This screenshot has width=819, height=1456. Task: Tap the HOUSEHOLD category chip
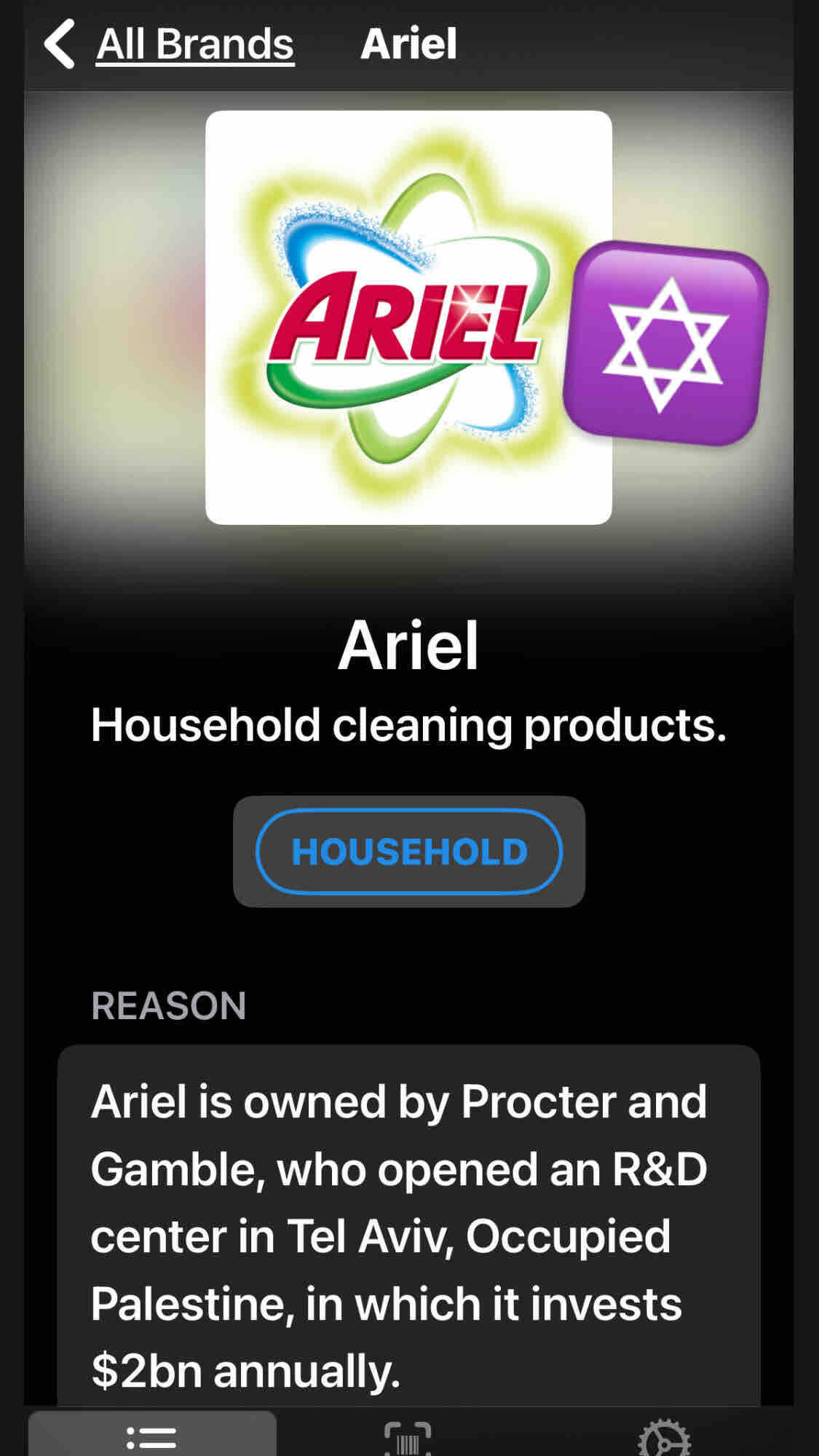[x=408, y=851]
